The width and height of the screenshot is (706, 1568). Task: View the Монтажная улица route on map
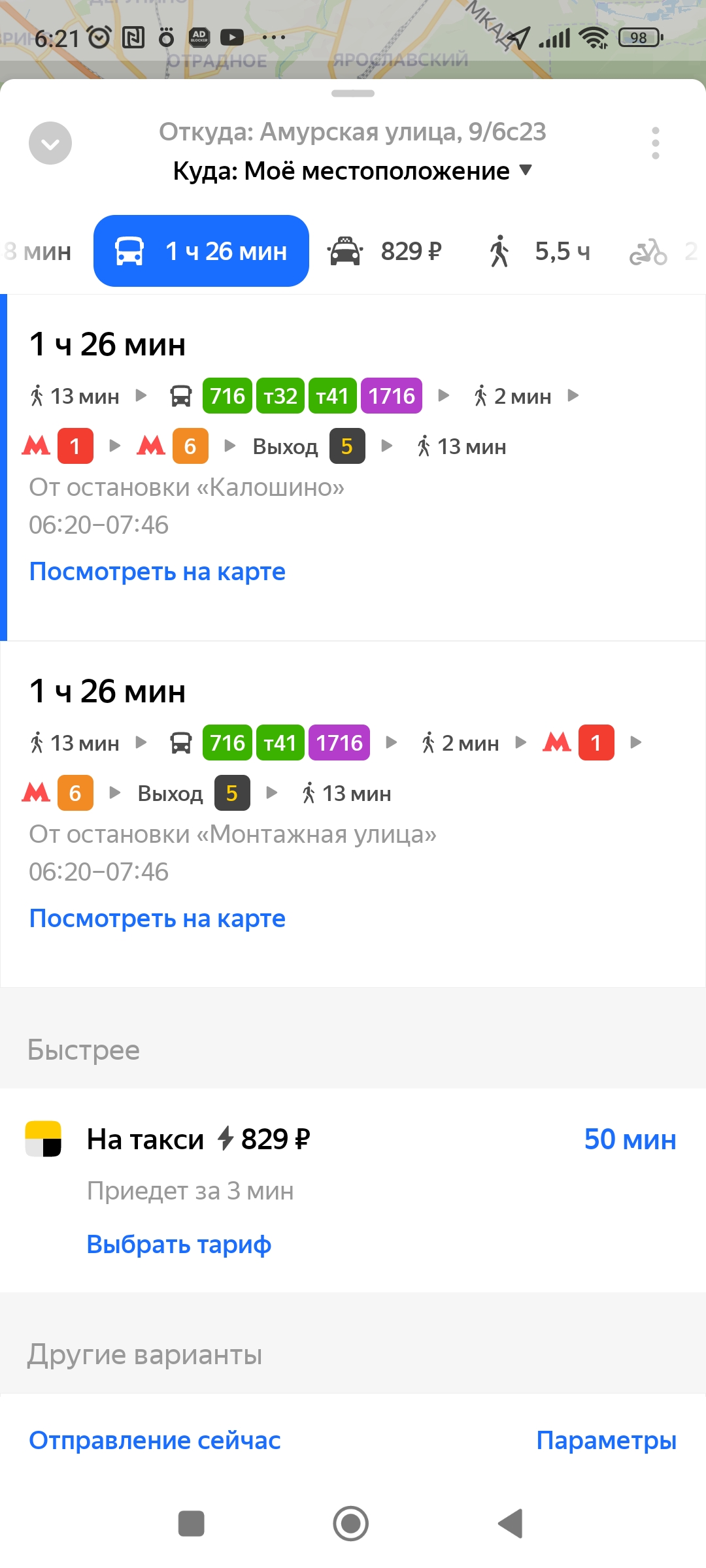point(158,919)
